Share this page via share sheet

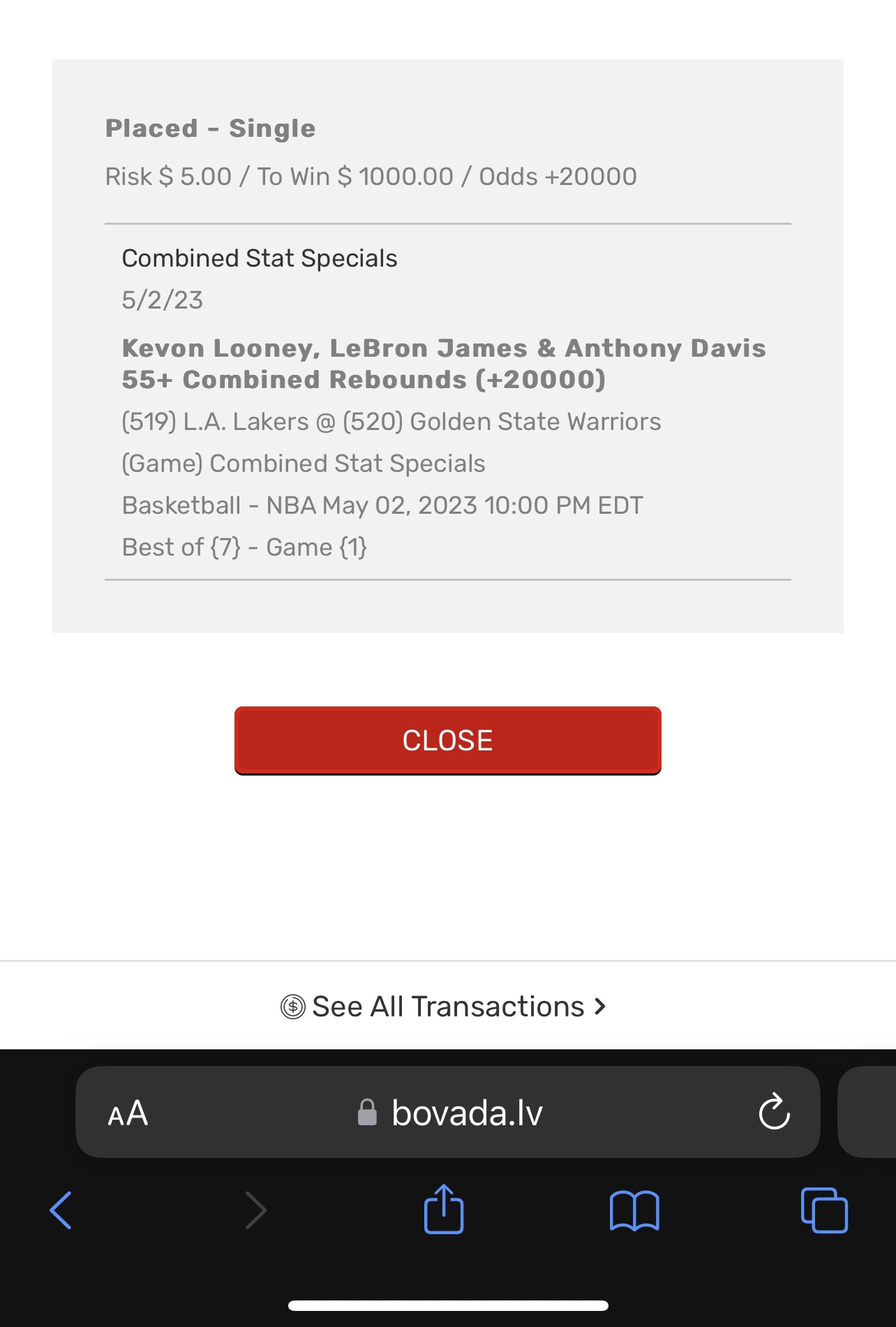pos(444,1209)
